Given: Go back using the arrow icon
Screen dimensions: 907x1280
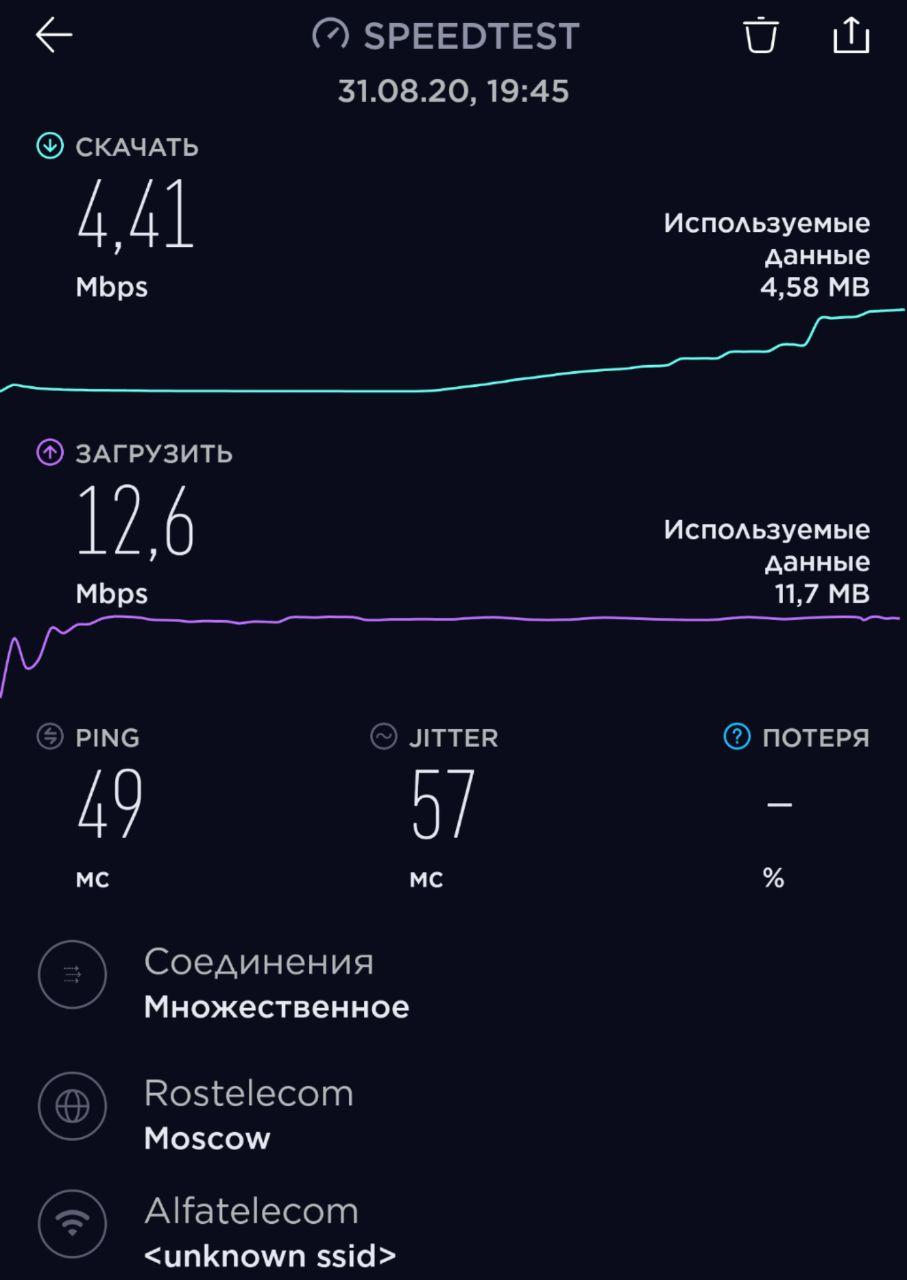Looking at the screenshot, I should 54,35.
